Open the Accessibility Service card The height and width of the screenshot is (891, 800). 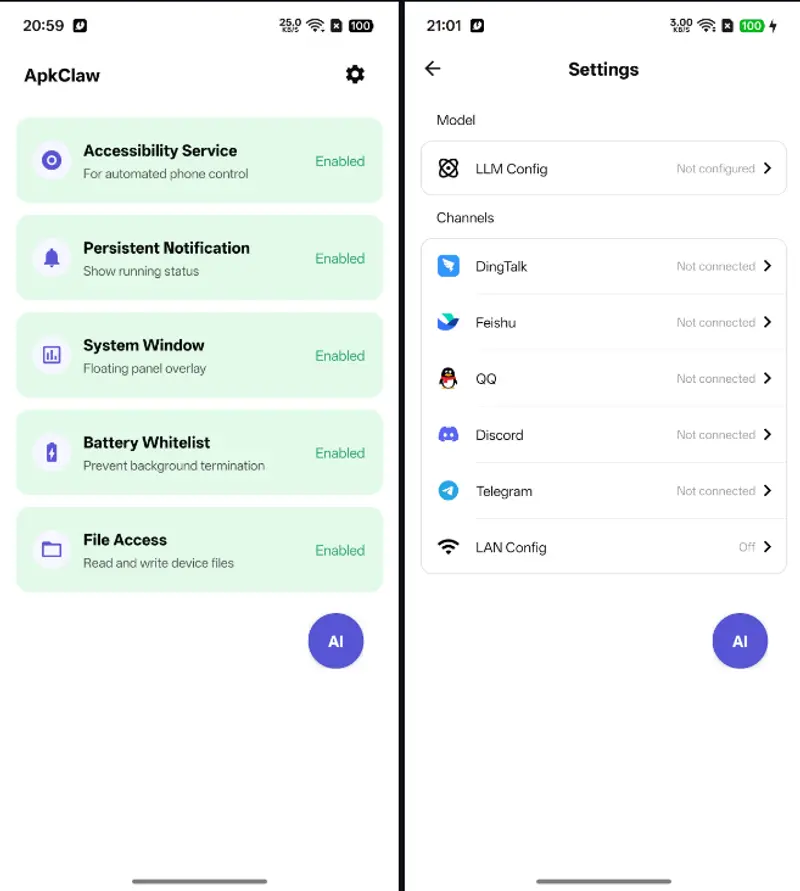click(x=199, y=161)
